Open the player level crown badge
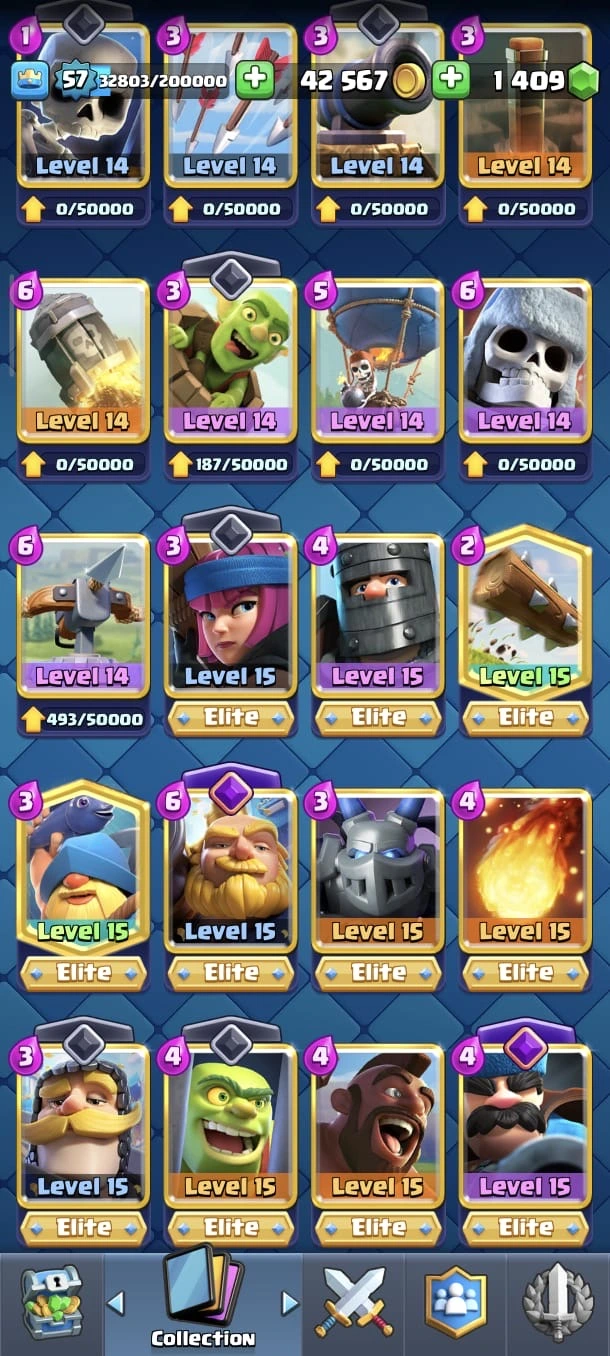610x1356 pixels. 30,80
